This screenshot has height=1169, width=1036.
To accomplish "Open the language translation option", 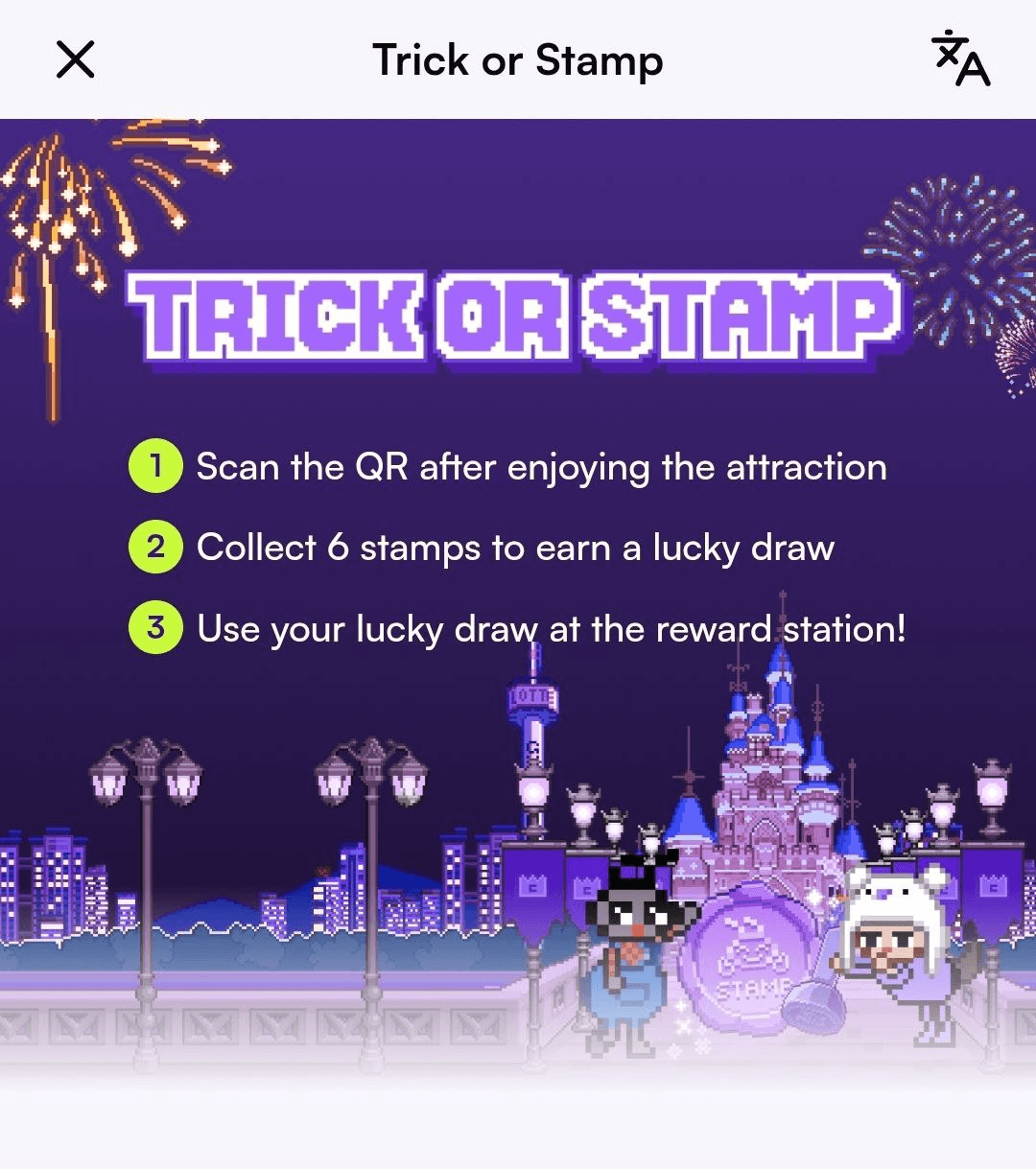I will [960, 59].
